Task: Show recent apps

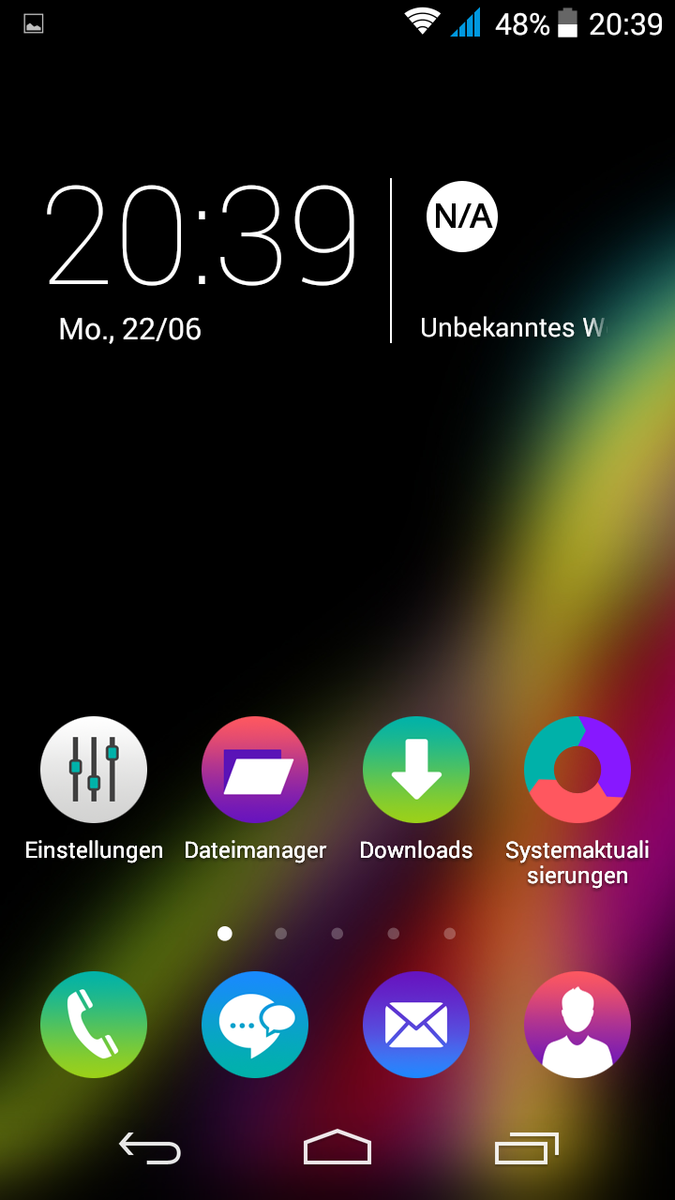Action: [x=526, y=1149]
